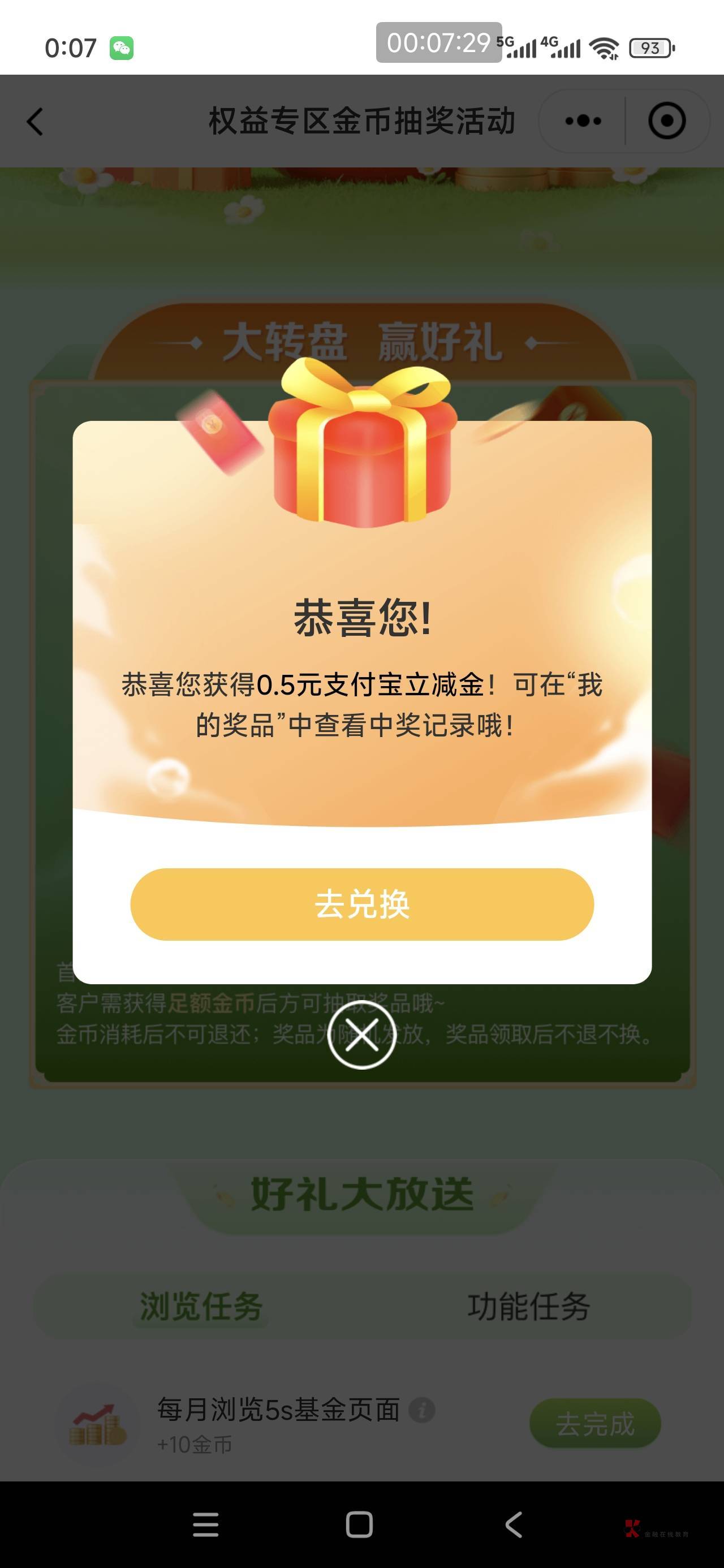
Task: Open the system recent apps menu
Action: point(205,1525)
